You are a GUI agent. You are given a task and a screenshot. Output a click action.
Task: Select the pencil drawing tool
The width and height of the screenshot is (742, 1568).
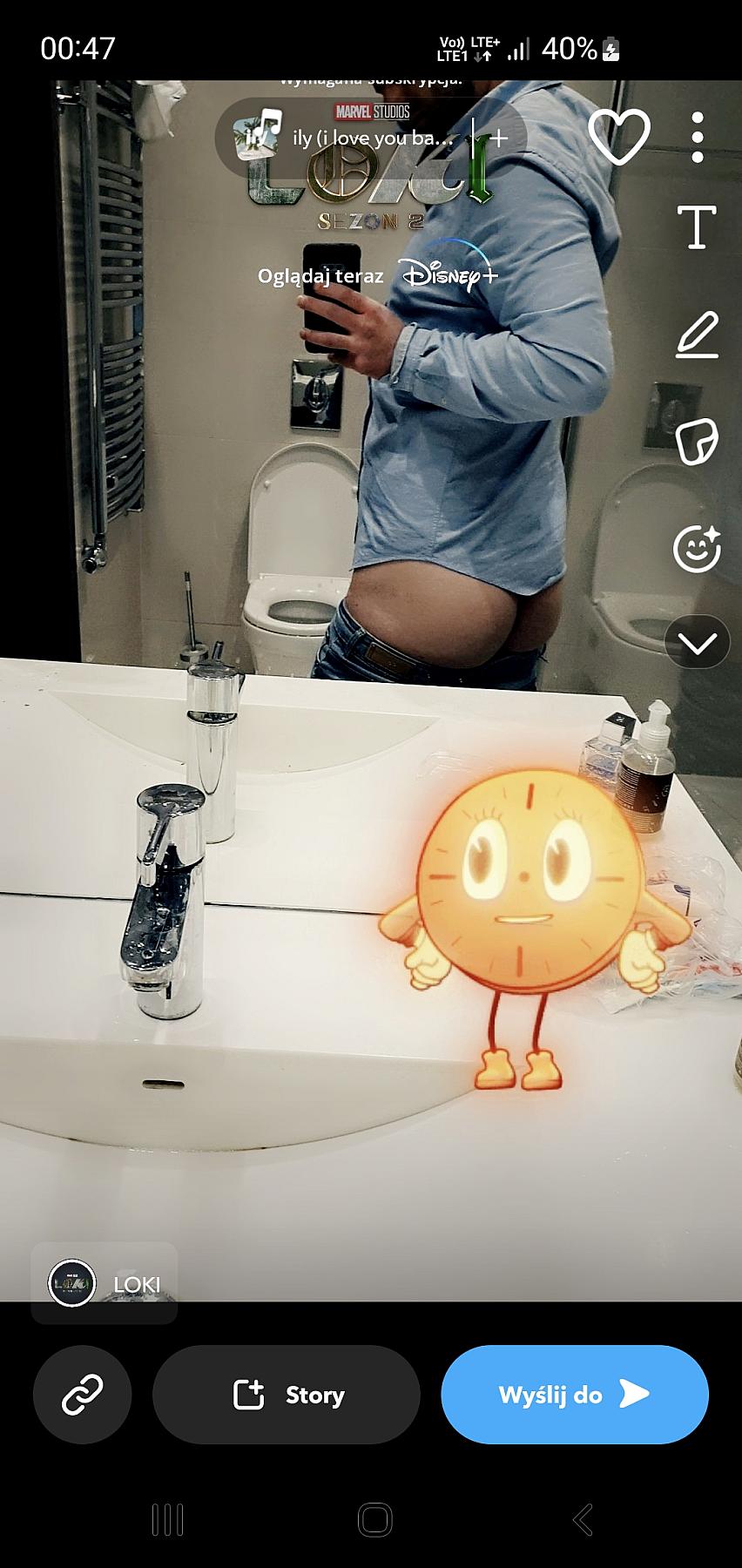pos(697,335)
